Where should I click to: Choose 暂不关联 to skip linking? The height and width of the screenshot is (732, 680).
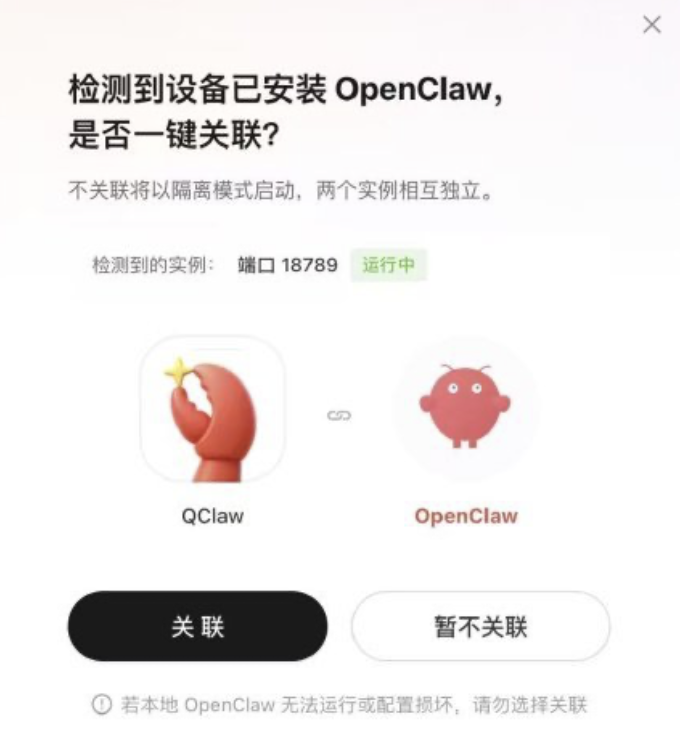coord(480,627)
